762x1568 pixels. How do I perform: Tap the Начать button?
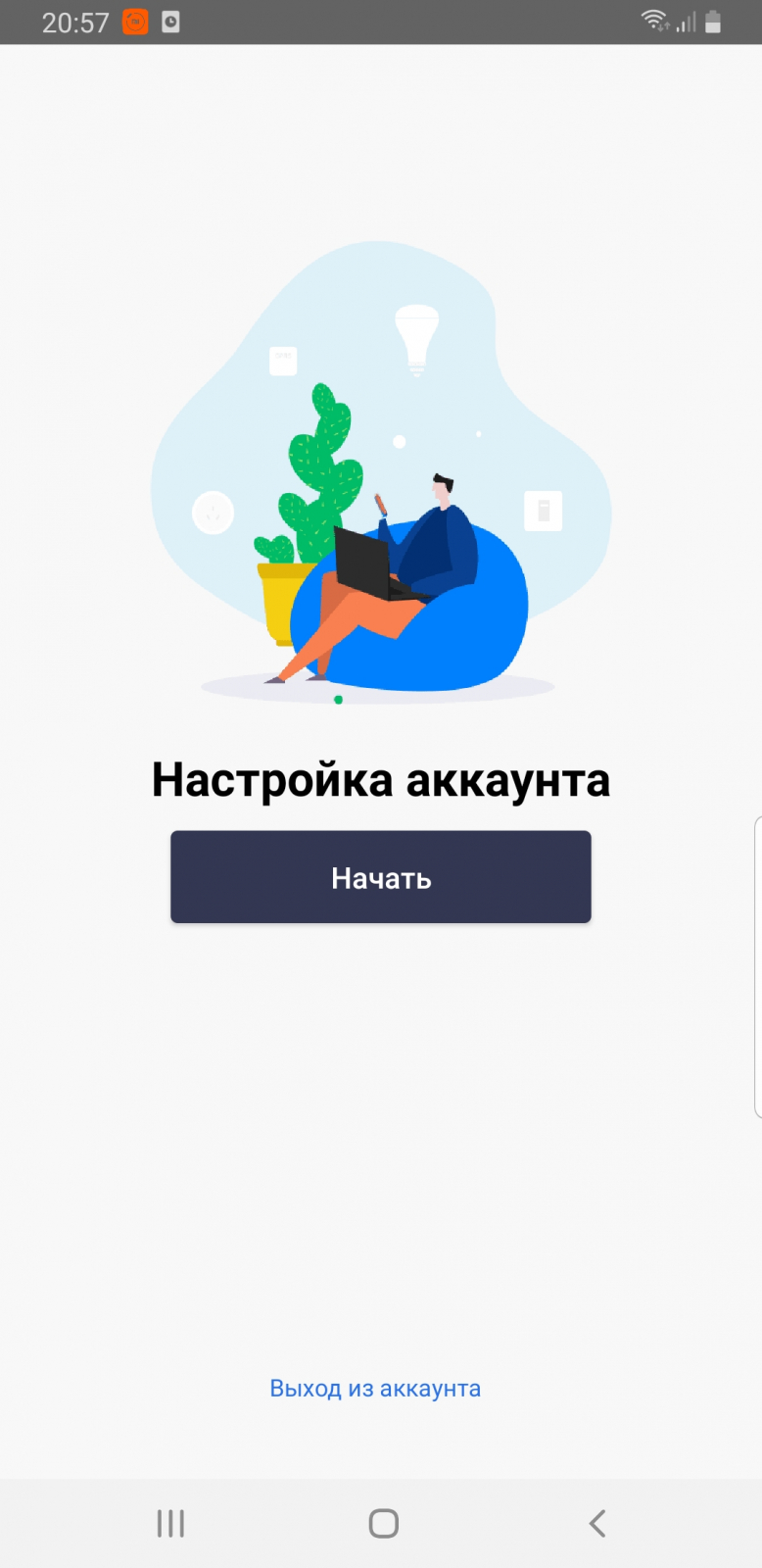(x=381, y=877)
